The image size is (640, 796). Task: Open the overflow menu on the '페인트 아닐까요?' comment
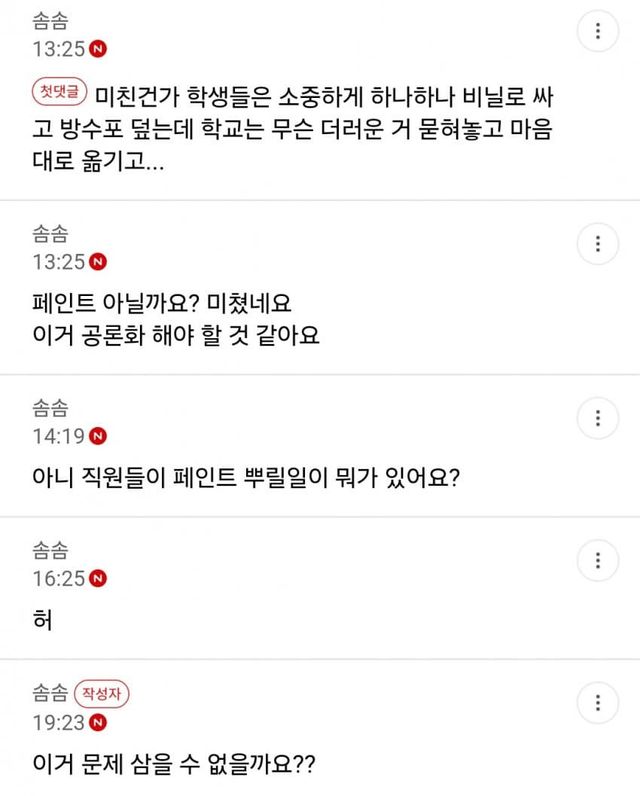(598, 244)
